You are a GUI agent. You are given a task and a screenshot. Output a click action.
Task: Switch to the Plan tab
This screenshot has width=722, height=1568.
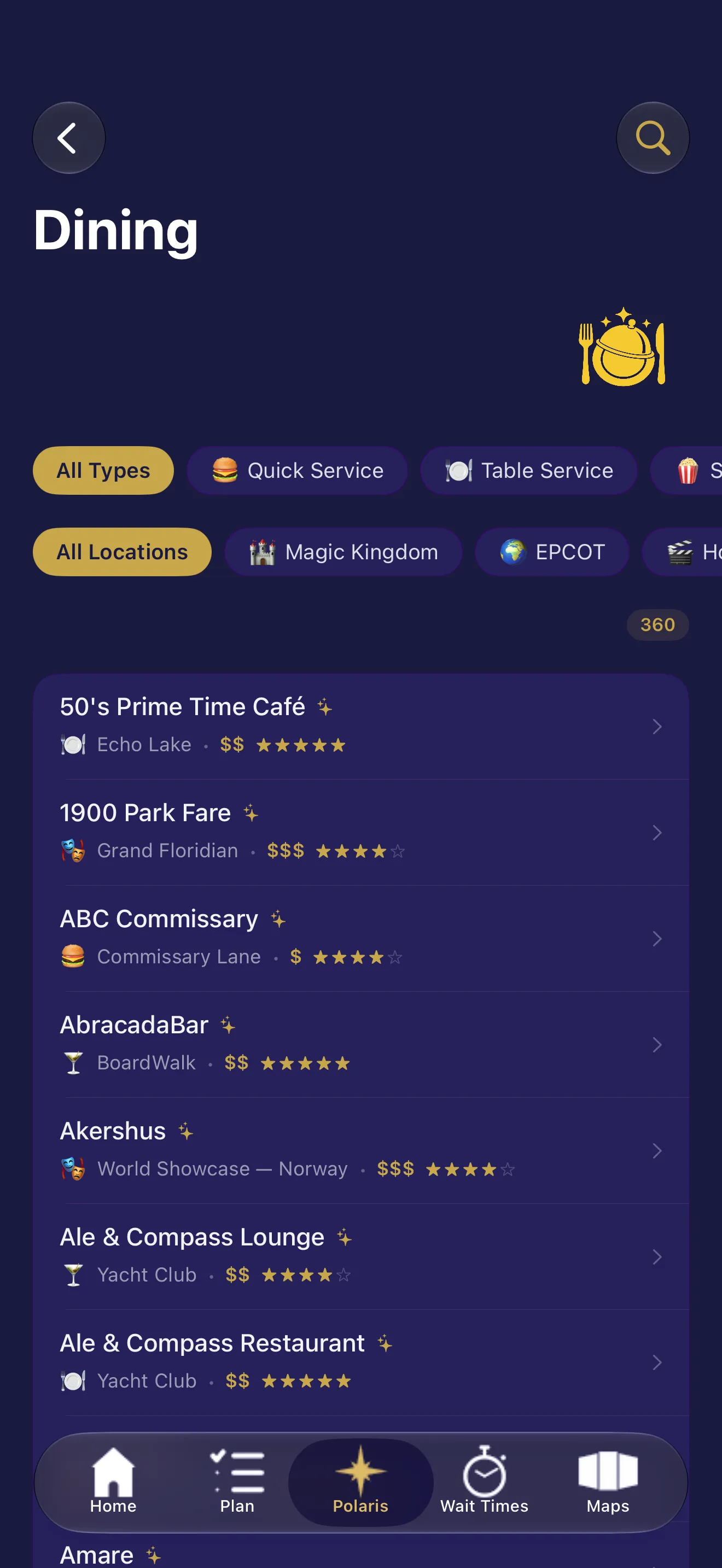point(237,1482)
